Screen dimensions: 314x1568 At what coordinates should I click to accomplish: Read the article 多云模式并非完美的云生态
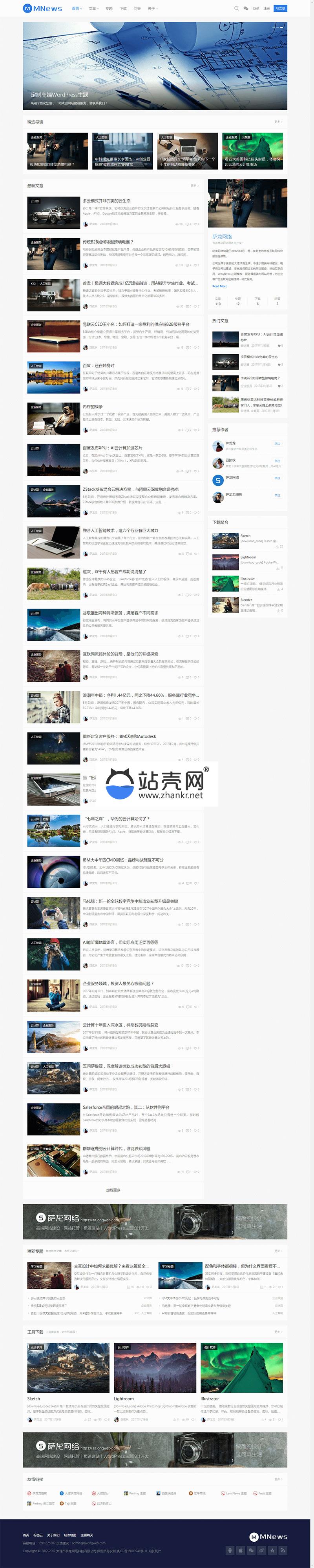pyautogui.click(x=106, y=201)
